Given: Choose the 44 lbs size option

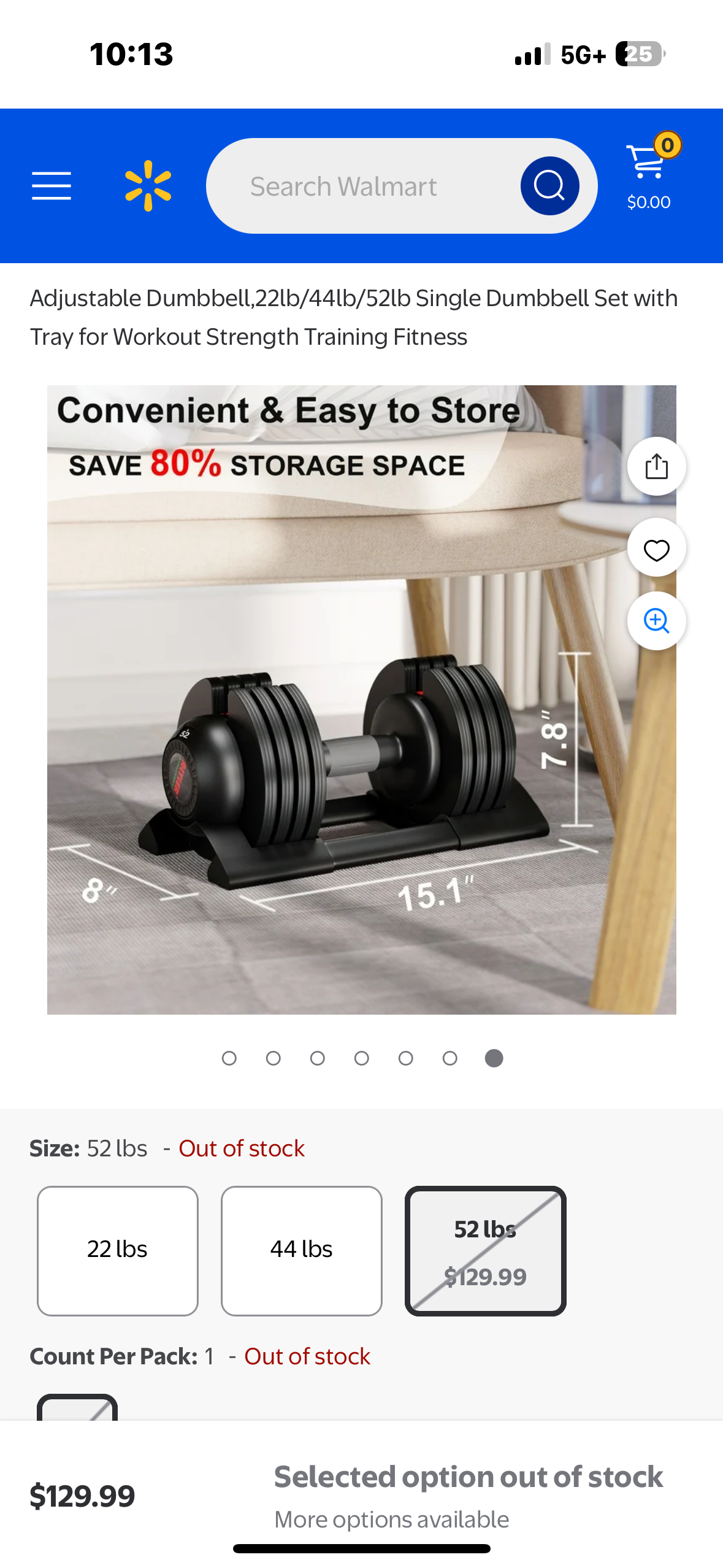Looking at the screenshot, I should pos(301,1250).
